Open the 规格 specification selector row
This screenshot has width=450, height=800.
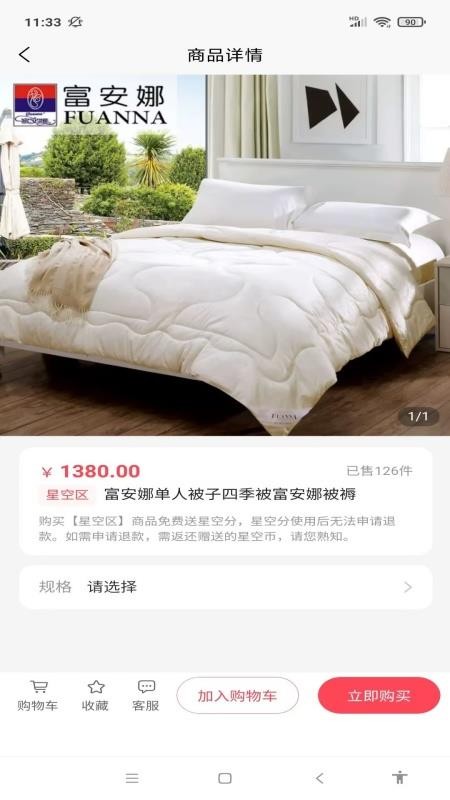[x=226, y=587]
